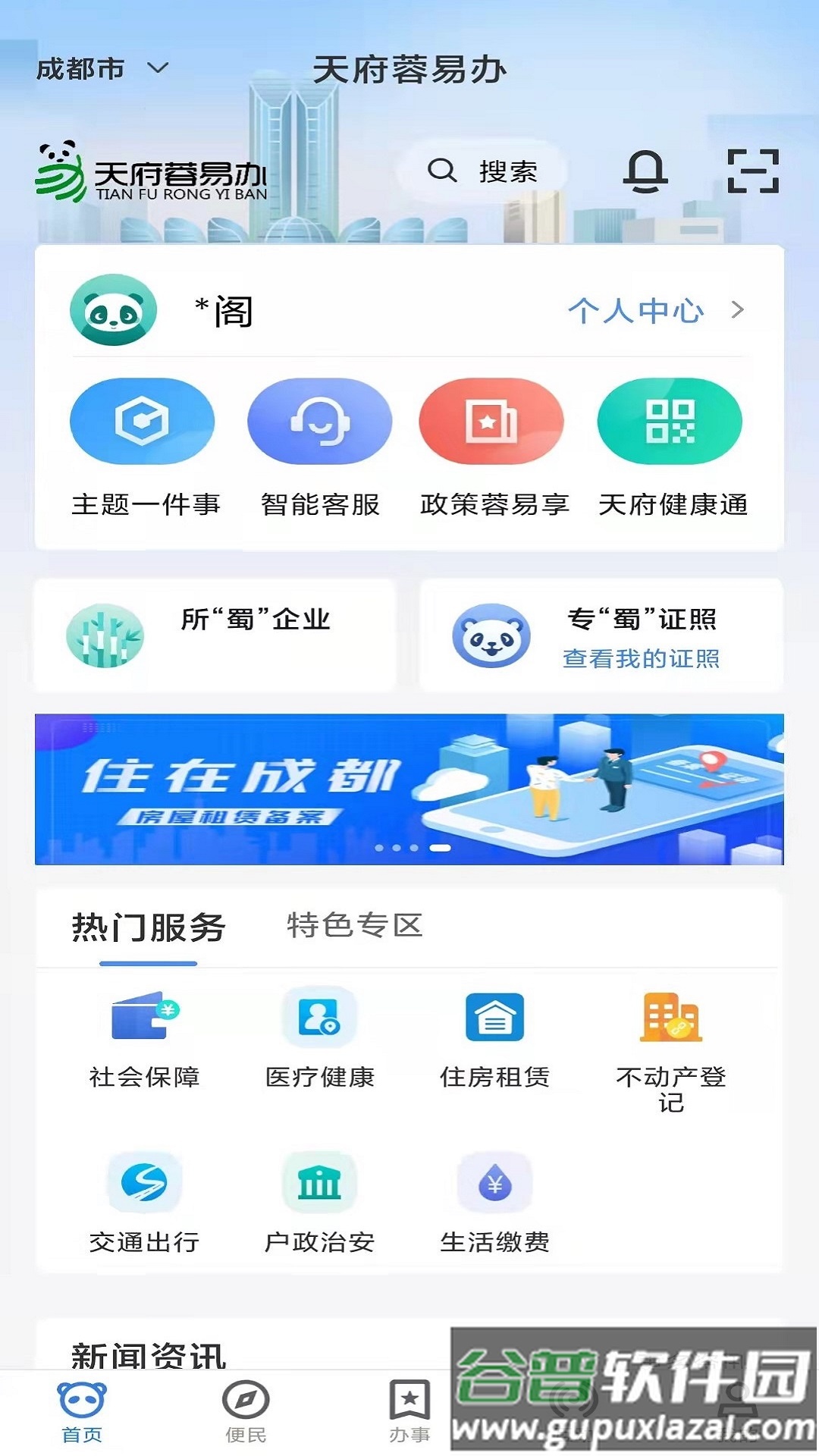Expand 个人中心 with the chevron arrow
The height and width of the screenshot is (1456, 819).
click(736, 309)
